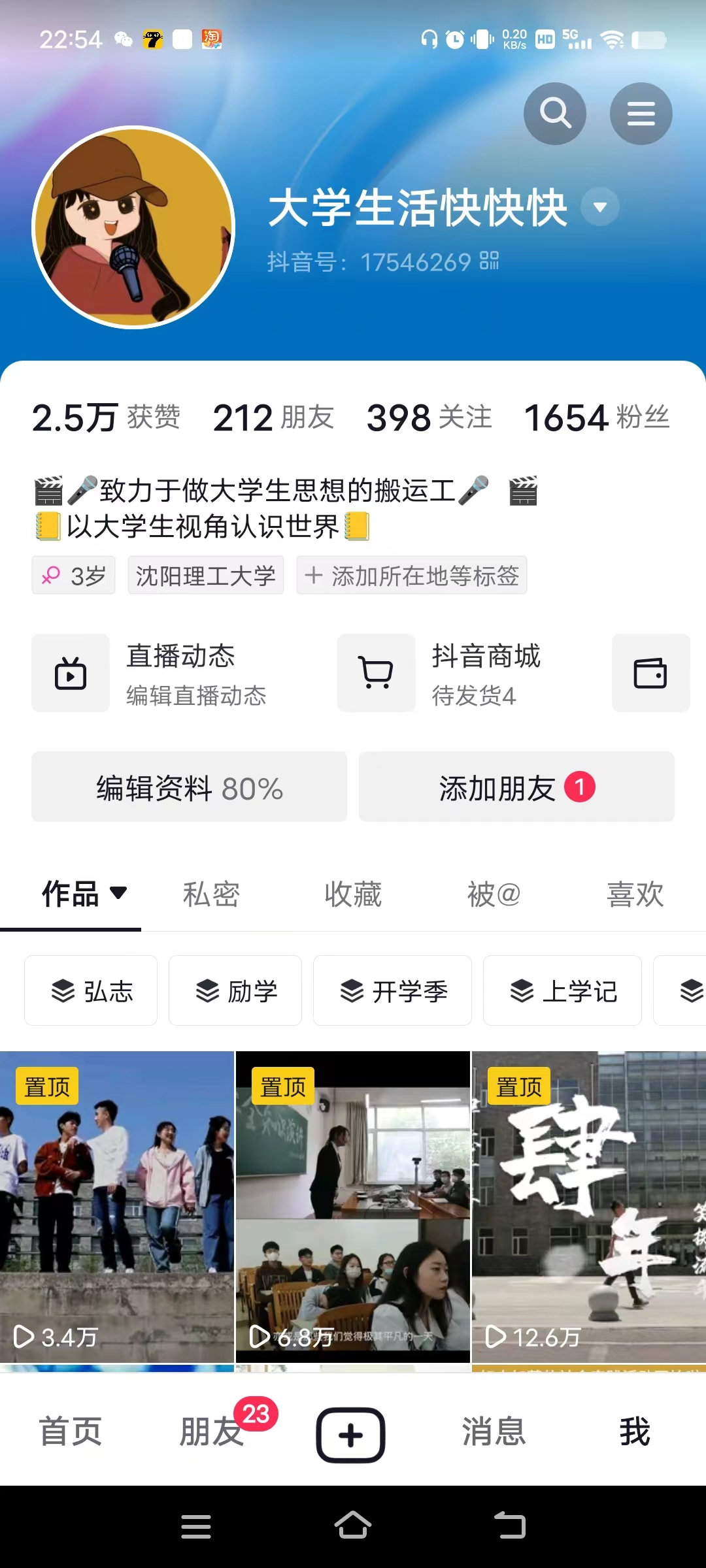This screenshot has width=706, height=1568.
Task: Tap 添加朋友 to add friends
Action: [516, 787]
